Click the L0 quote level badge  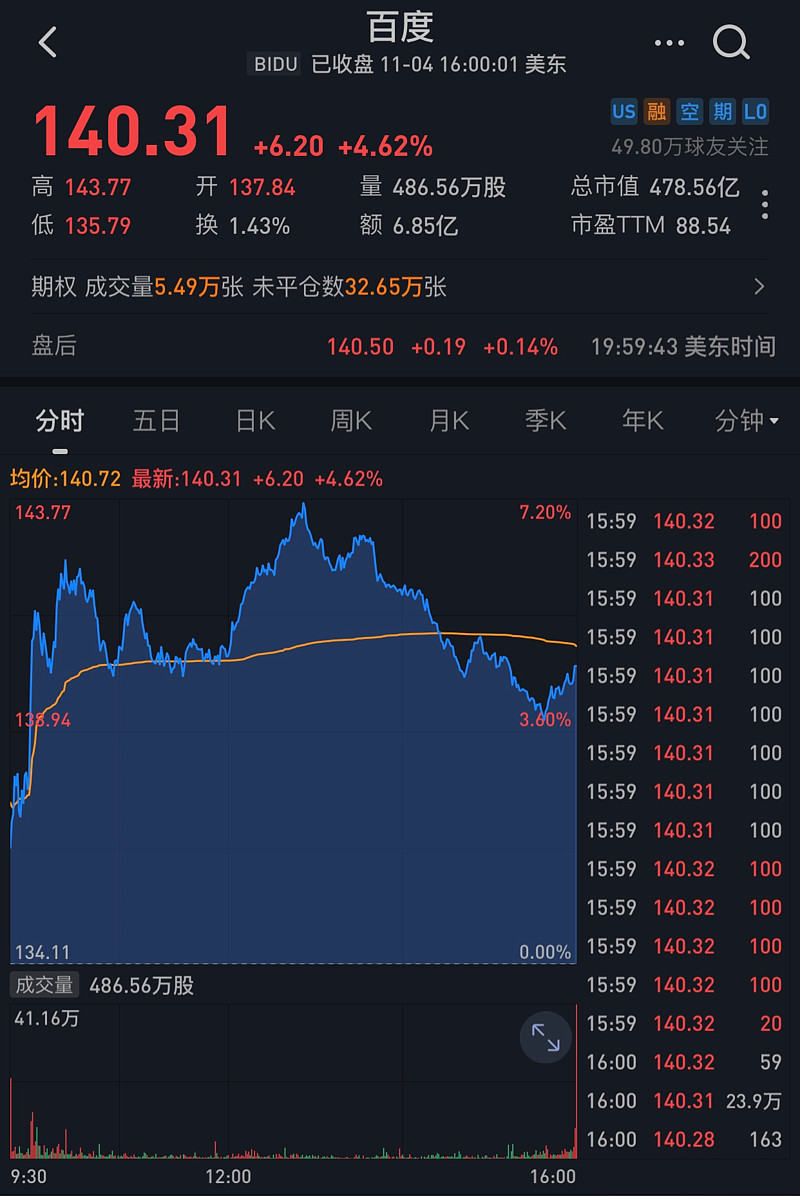click(x=755, y=112)
